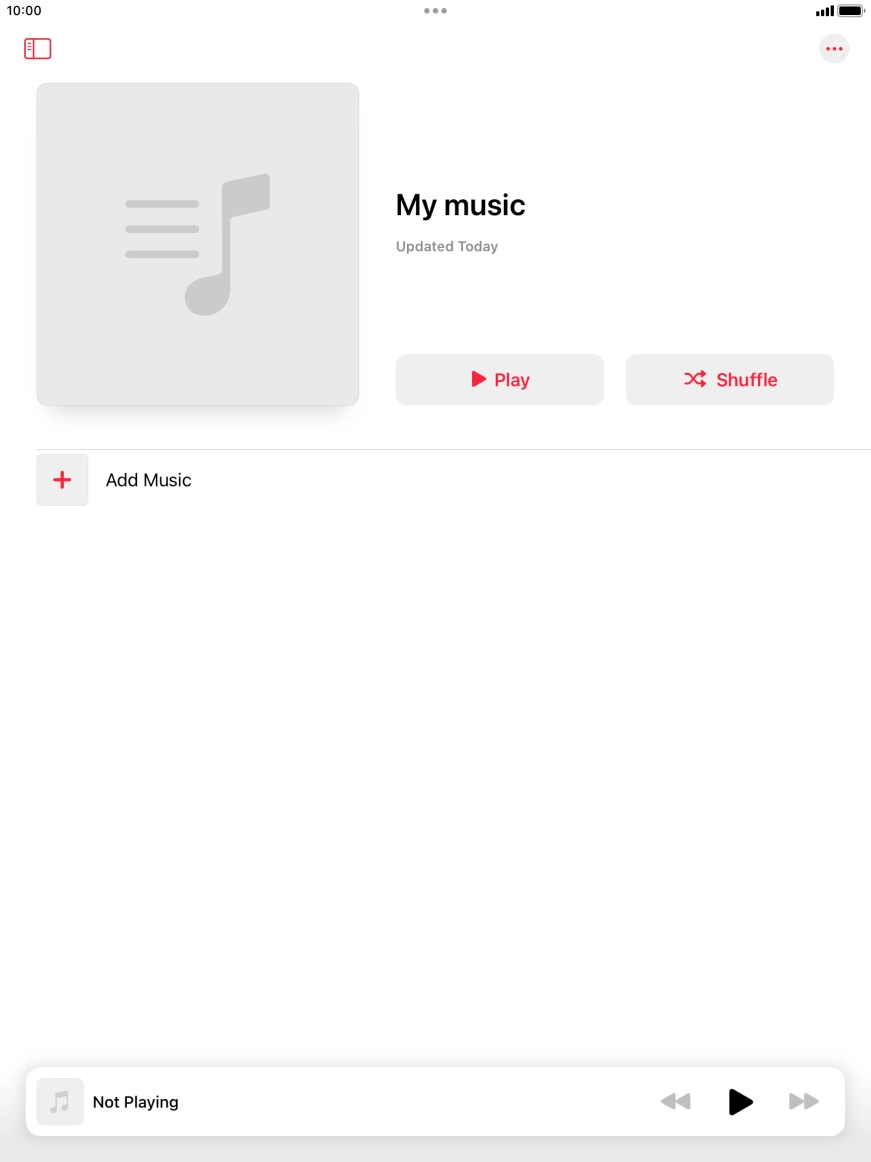Viewport: 871px width, 1162px height.
Task: Skip to the next track
Action: (804, 1101)
